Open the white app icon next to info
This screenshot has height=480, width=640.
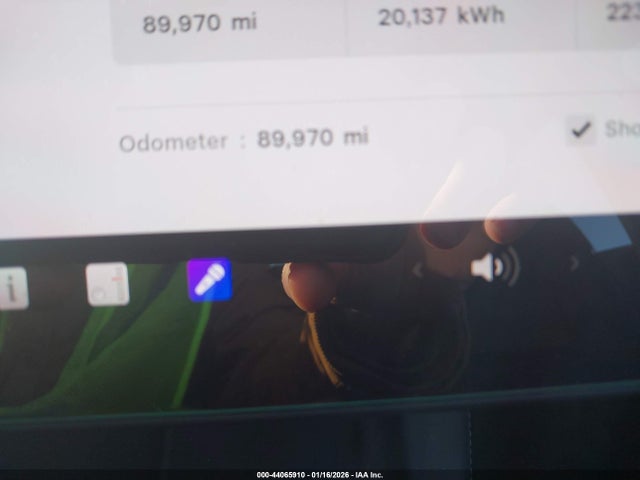point(108,284)
